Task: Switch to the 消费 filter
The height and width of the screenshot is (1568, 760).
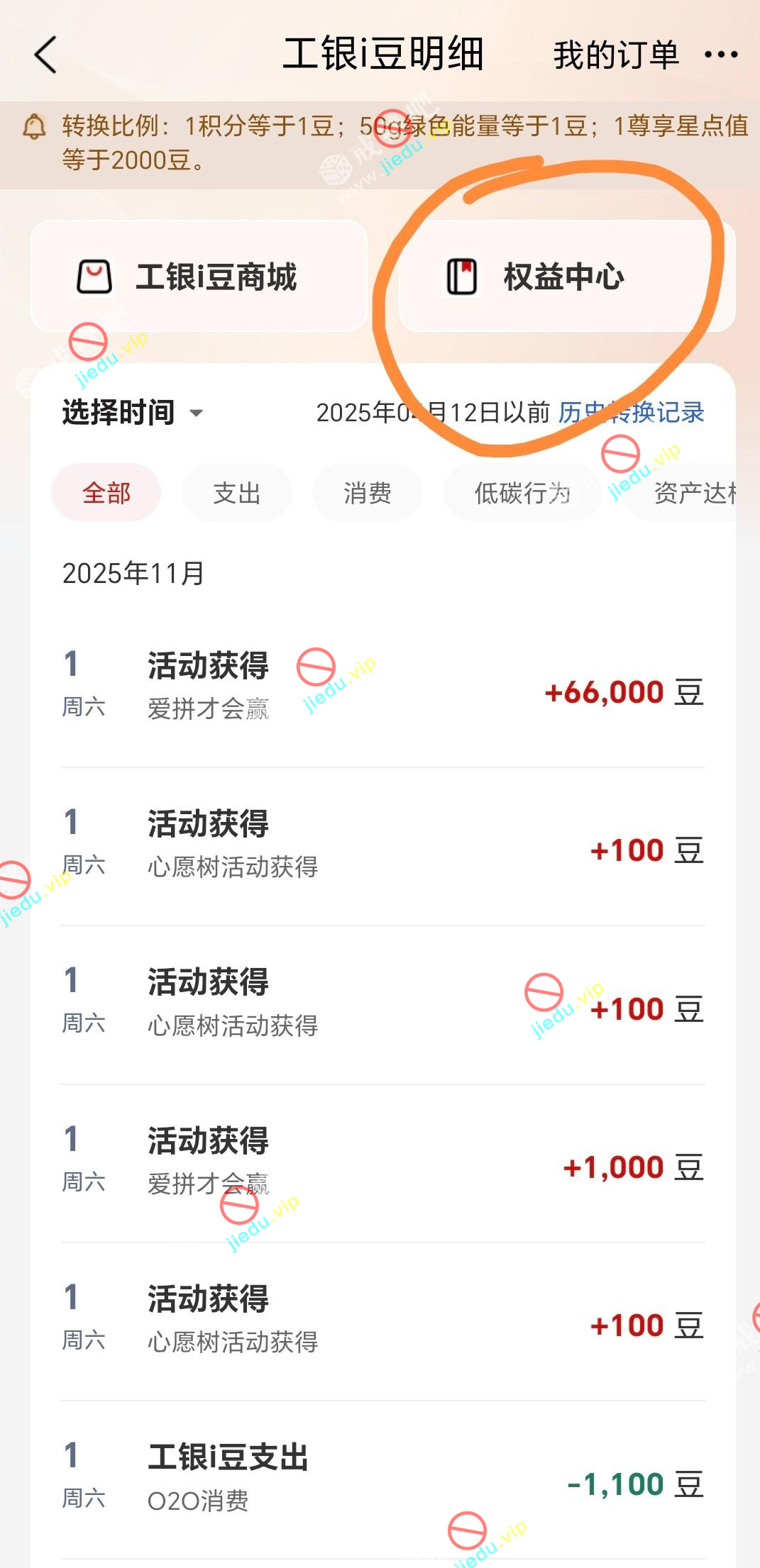Action: pyautogui.click(x=368, y=493)
